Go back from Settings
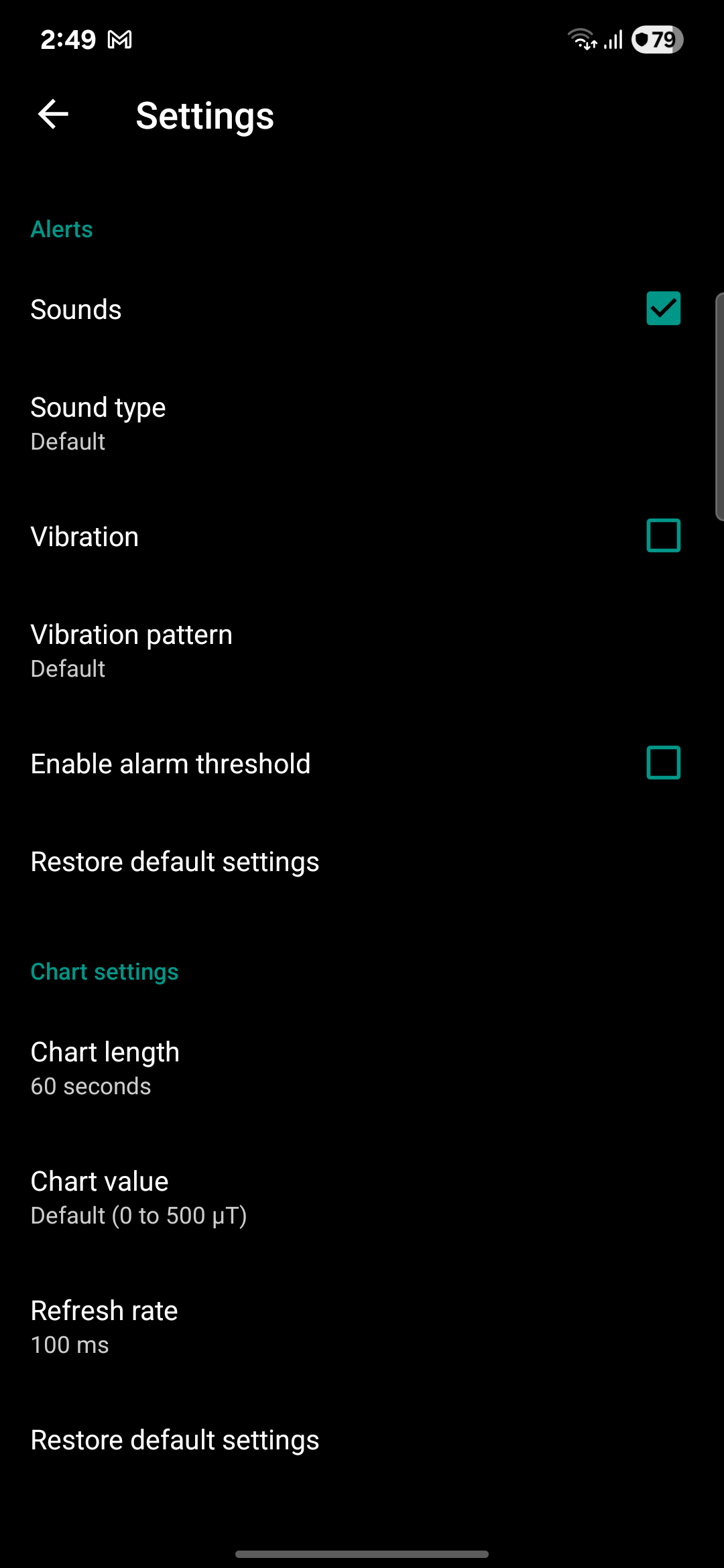 (x=54, y=115)
